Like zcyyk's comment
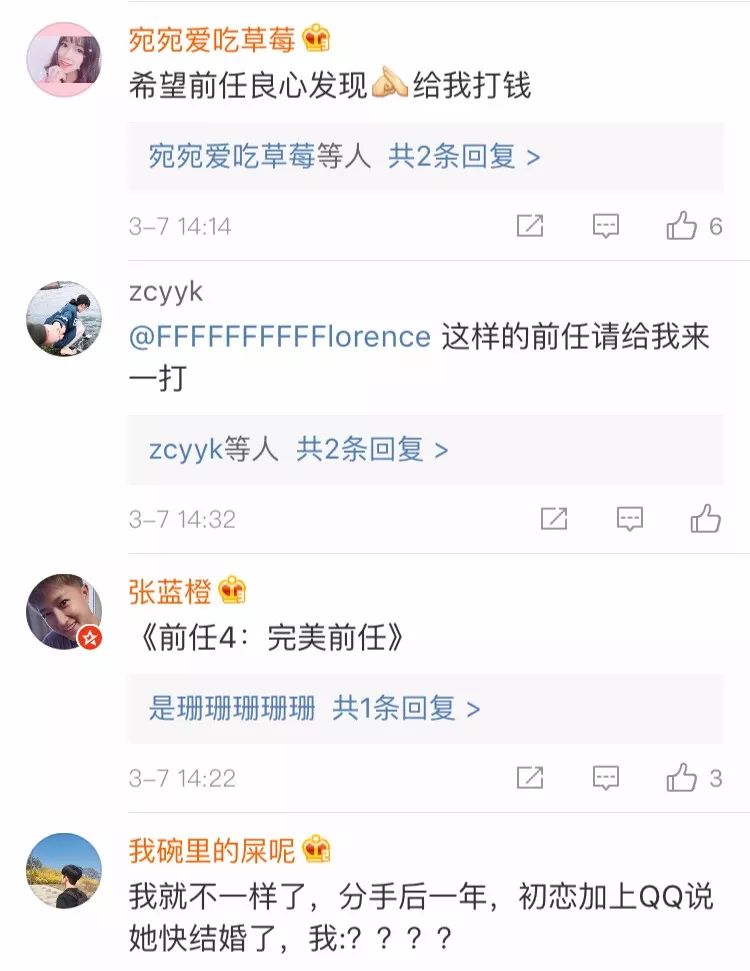The image size is (750, 971). click(706, 519)
